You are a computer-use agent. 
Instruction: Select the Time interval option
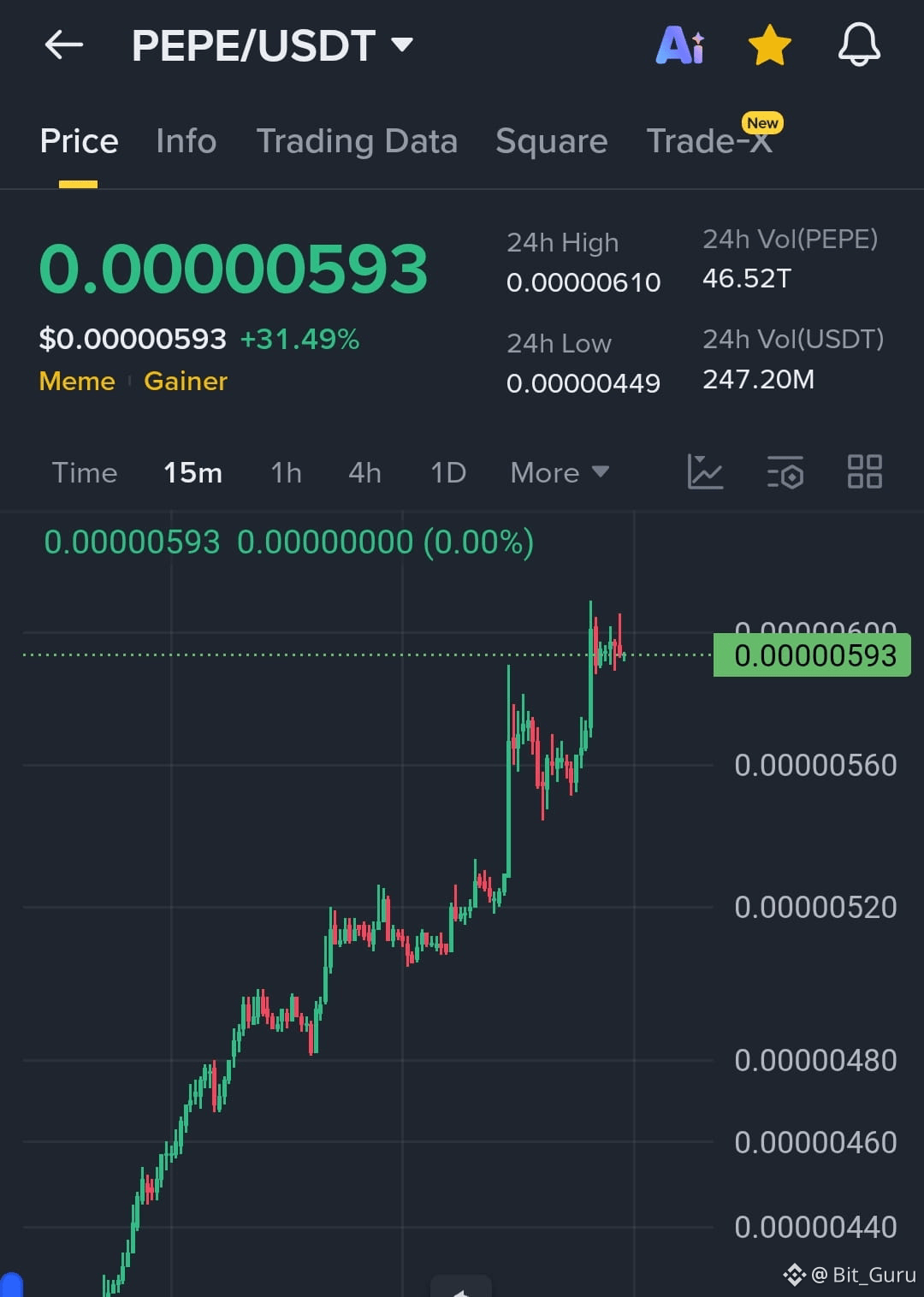click(x=85, y=472)
